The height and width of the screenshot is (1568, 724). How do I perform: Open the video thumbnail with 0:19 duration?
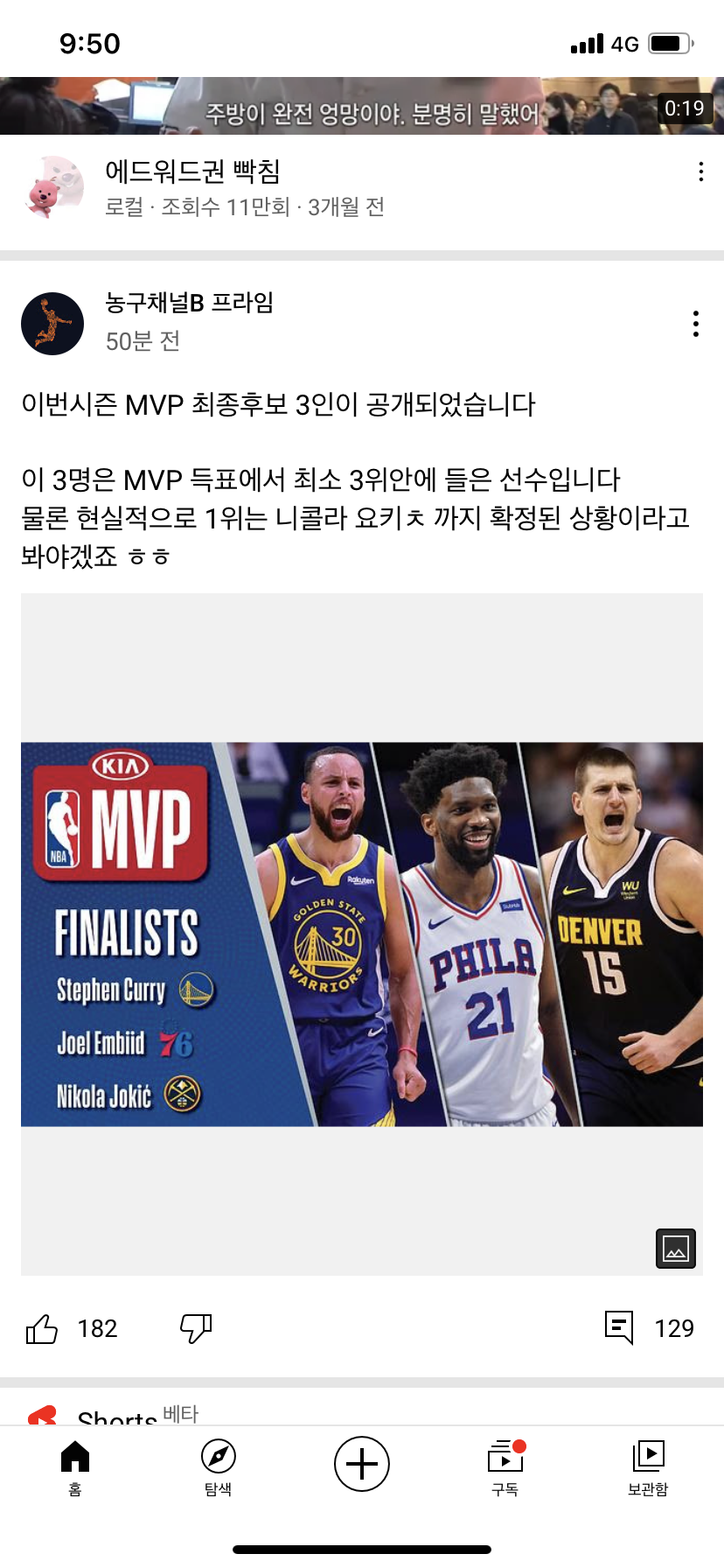362,106
